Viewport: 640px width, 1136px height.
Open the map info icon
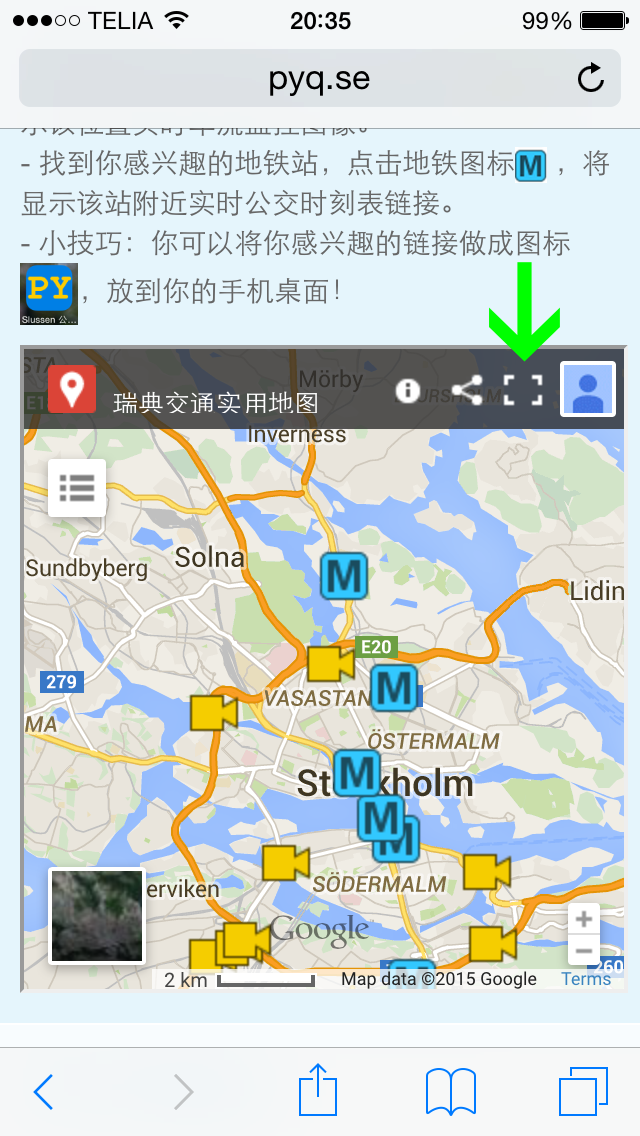tap(407, 390)
